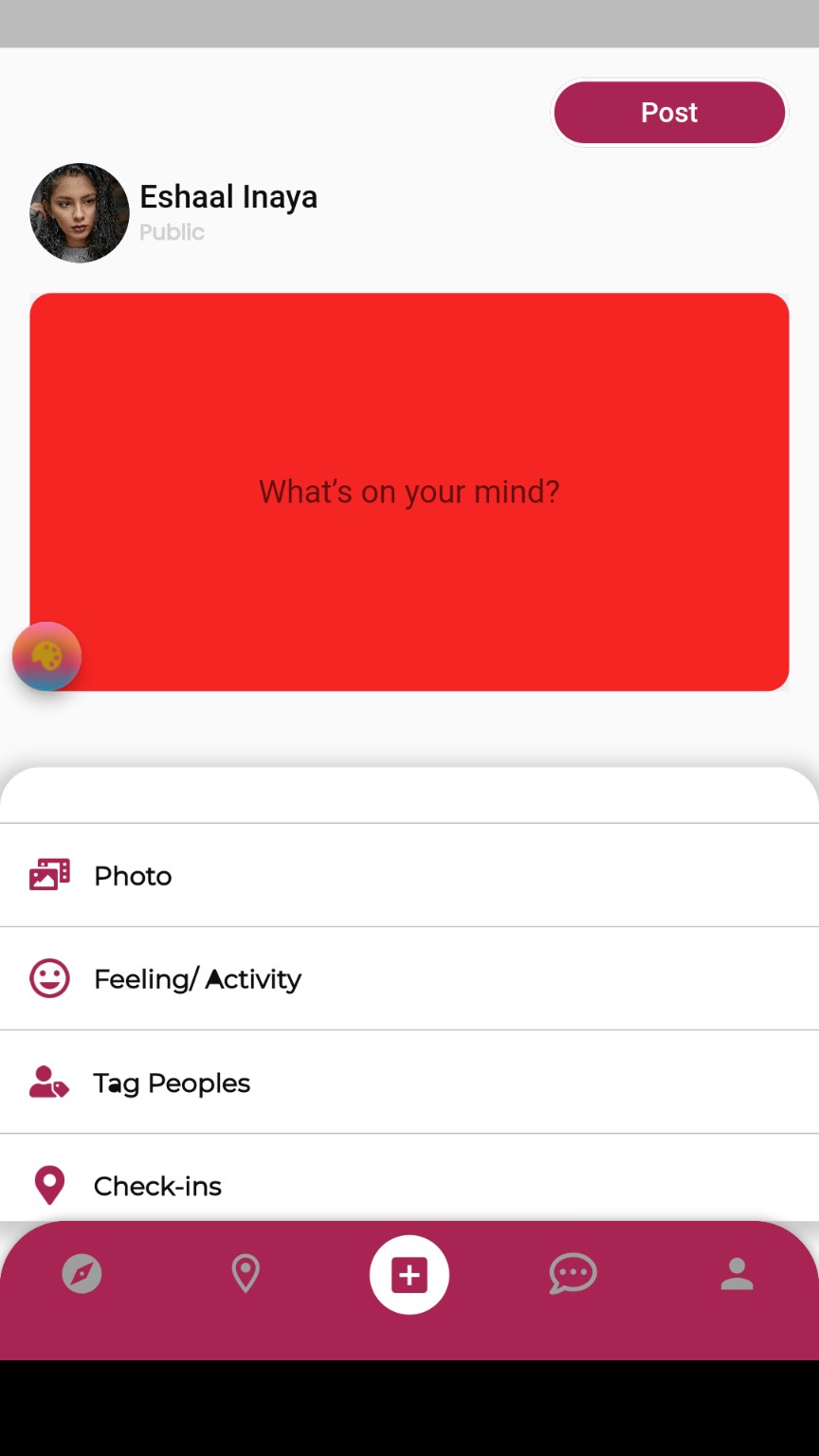Open the profile person tab
The height and width of the screenshot is (1456, 819).
coord(737,1273)
